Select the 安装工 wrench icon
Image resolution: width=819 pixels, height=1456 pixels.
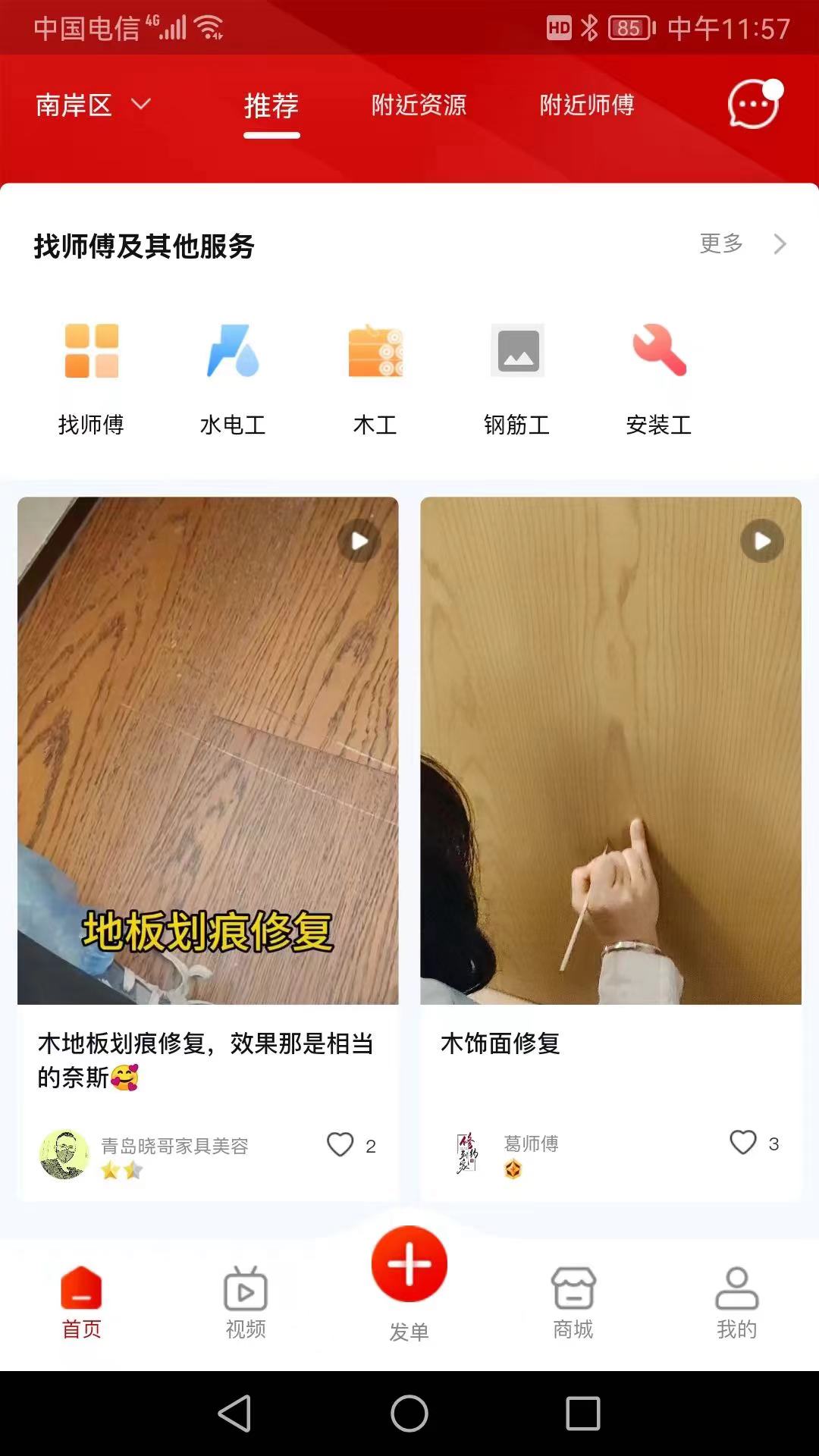(x=660, y=350)
